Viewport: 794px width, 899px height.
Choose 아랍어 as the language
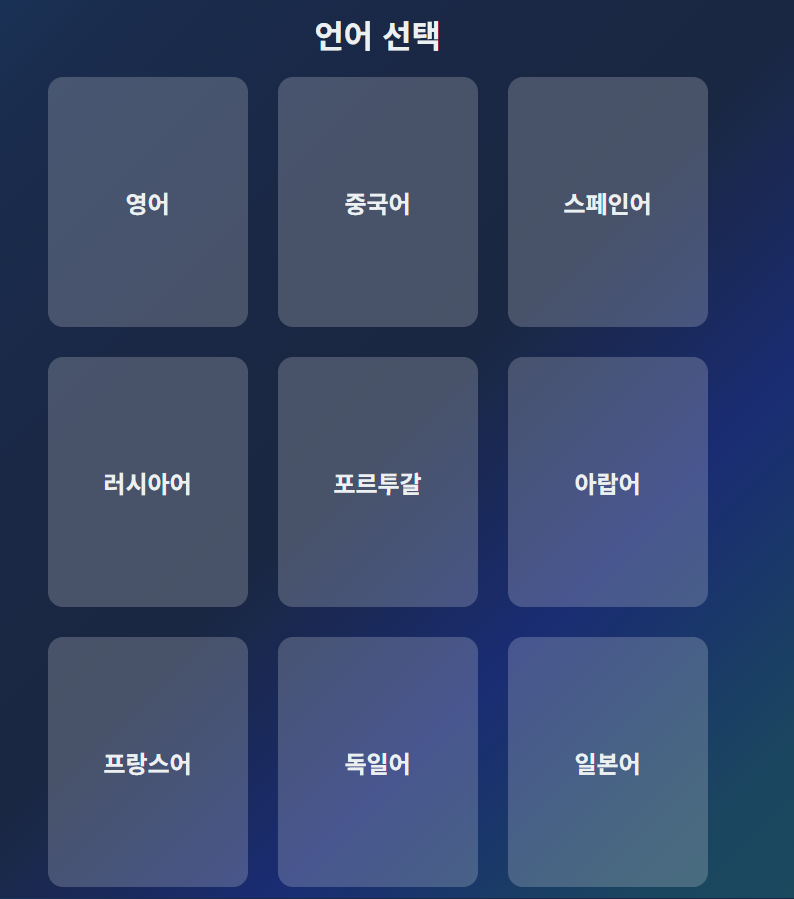click(608, 482)
